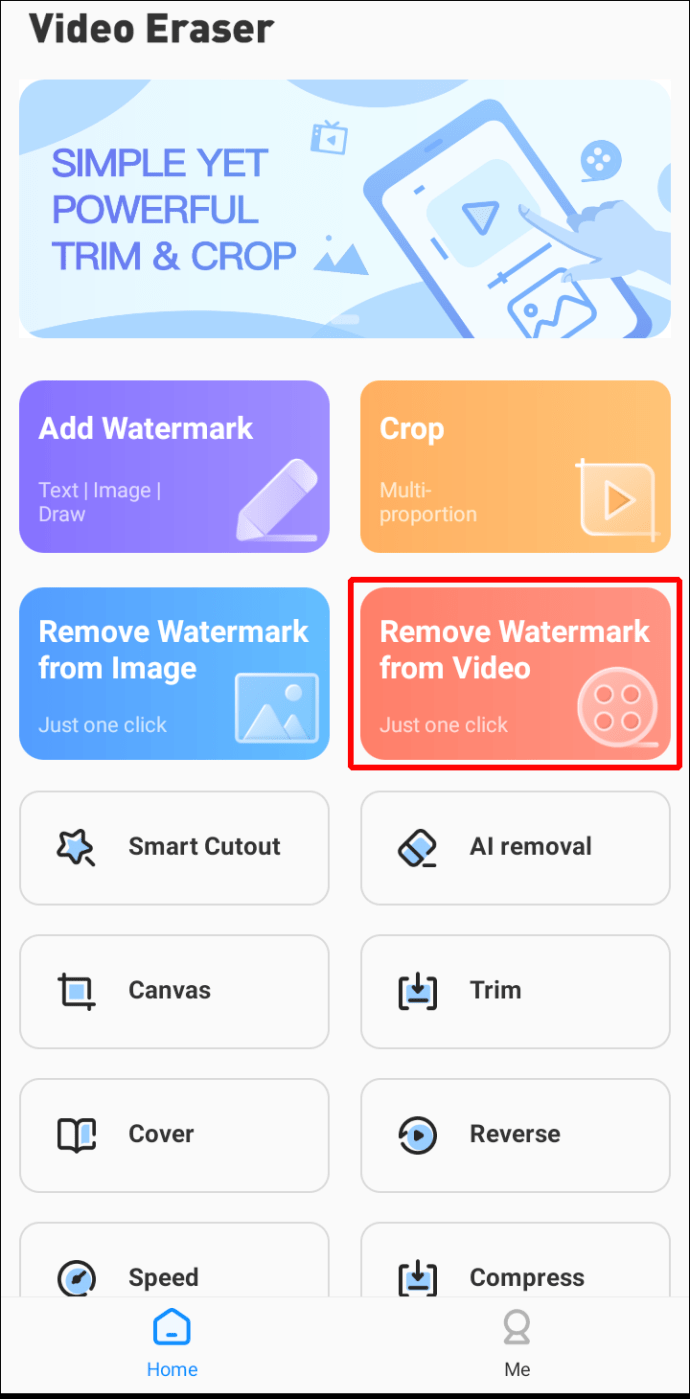Open the Canvas tool

tap(174, 991)
